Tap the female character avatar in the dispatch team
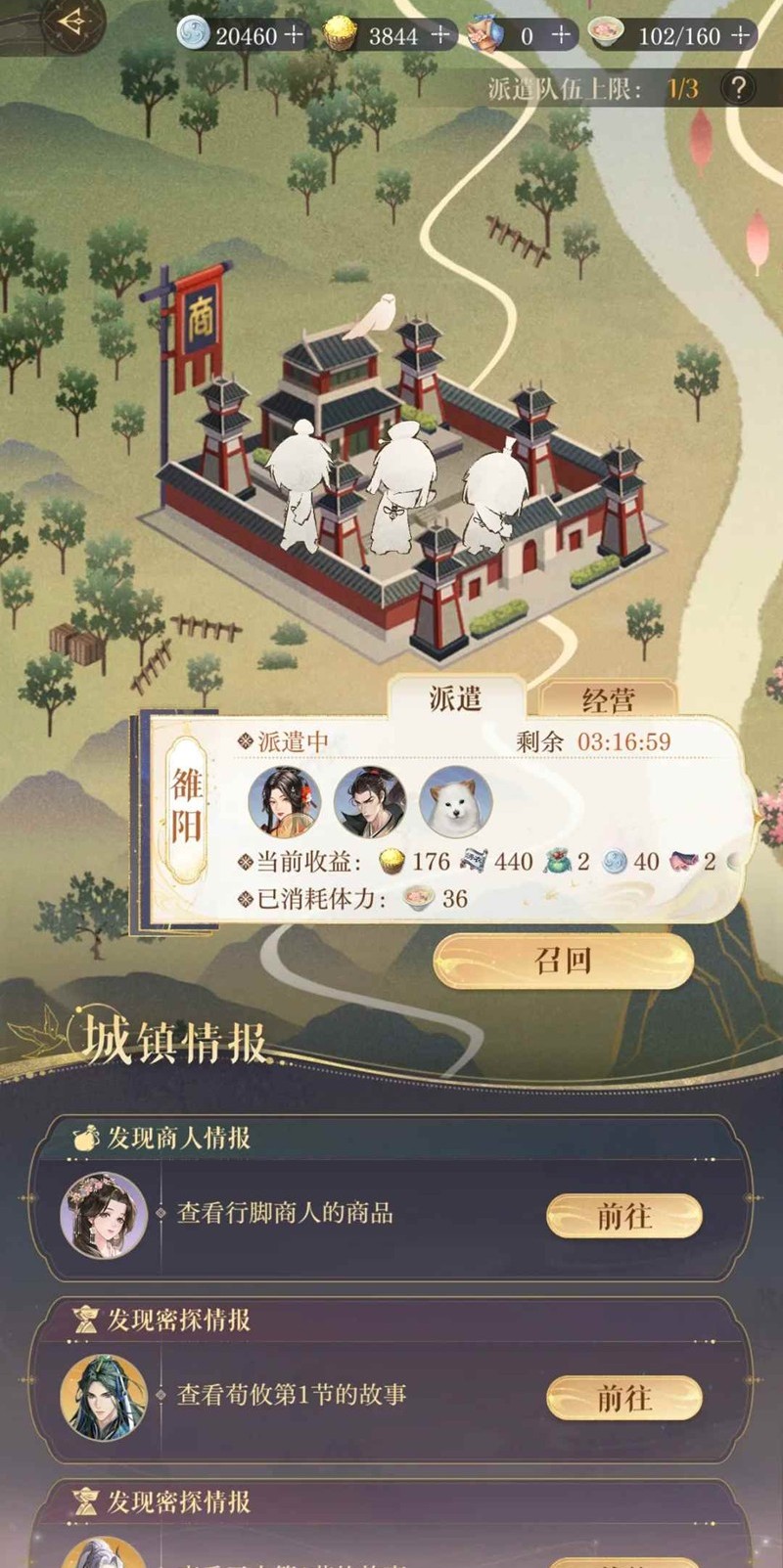Viewport: 783px width, 1568px height. [x=285, y=802]
